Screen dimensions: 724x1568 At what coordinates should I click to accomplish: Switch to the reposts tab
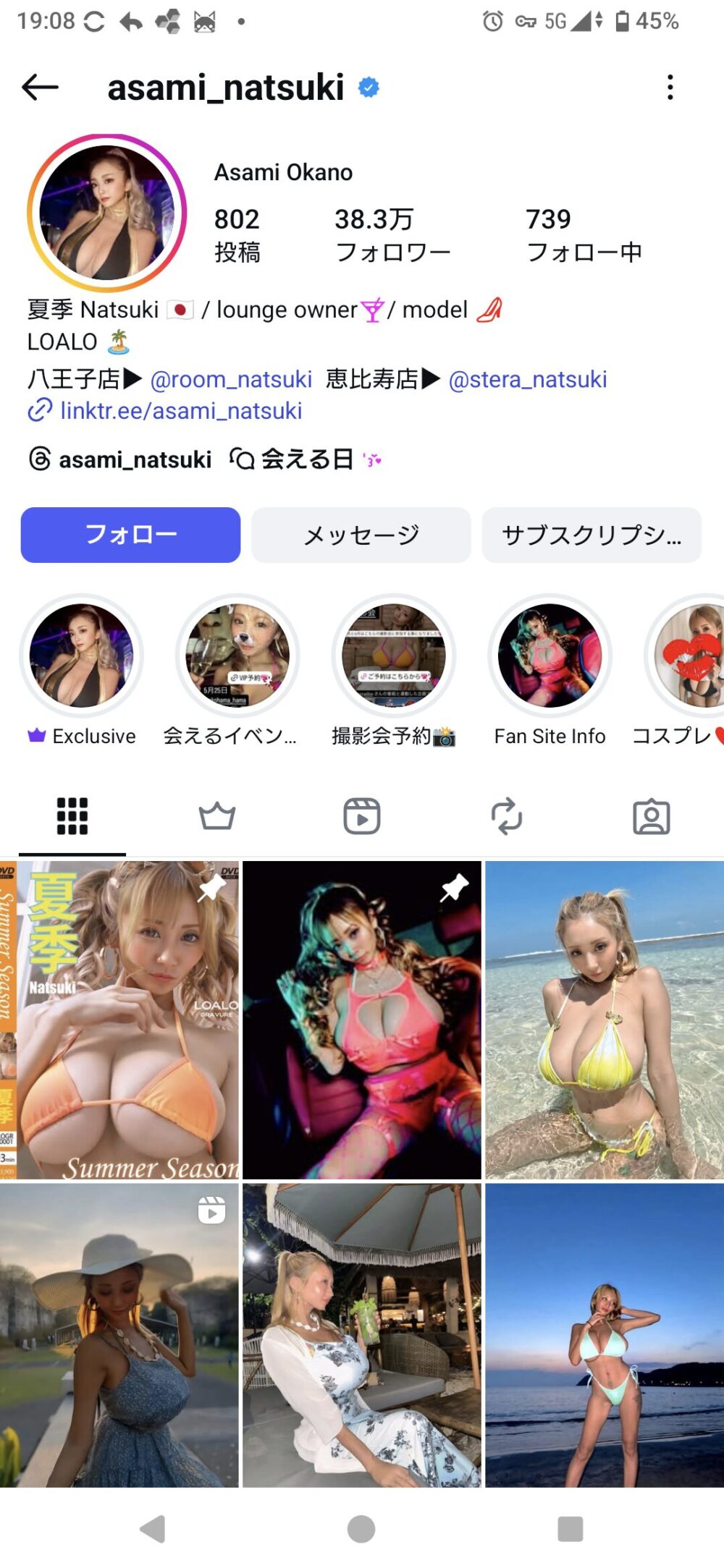[x=506, y=816]
